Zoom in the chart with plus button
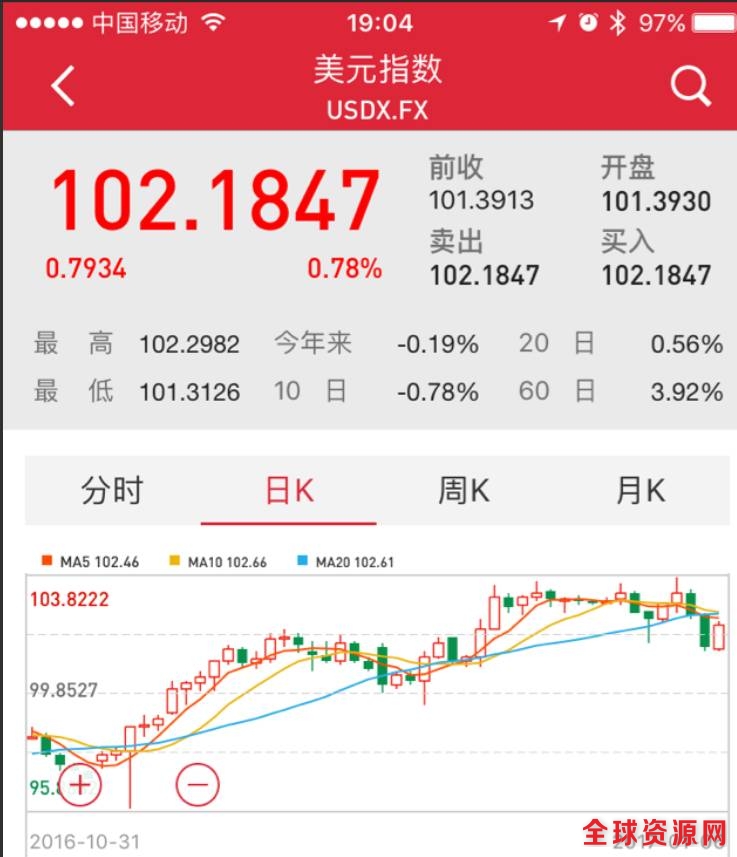 (80, 785)
